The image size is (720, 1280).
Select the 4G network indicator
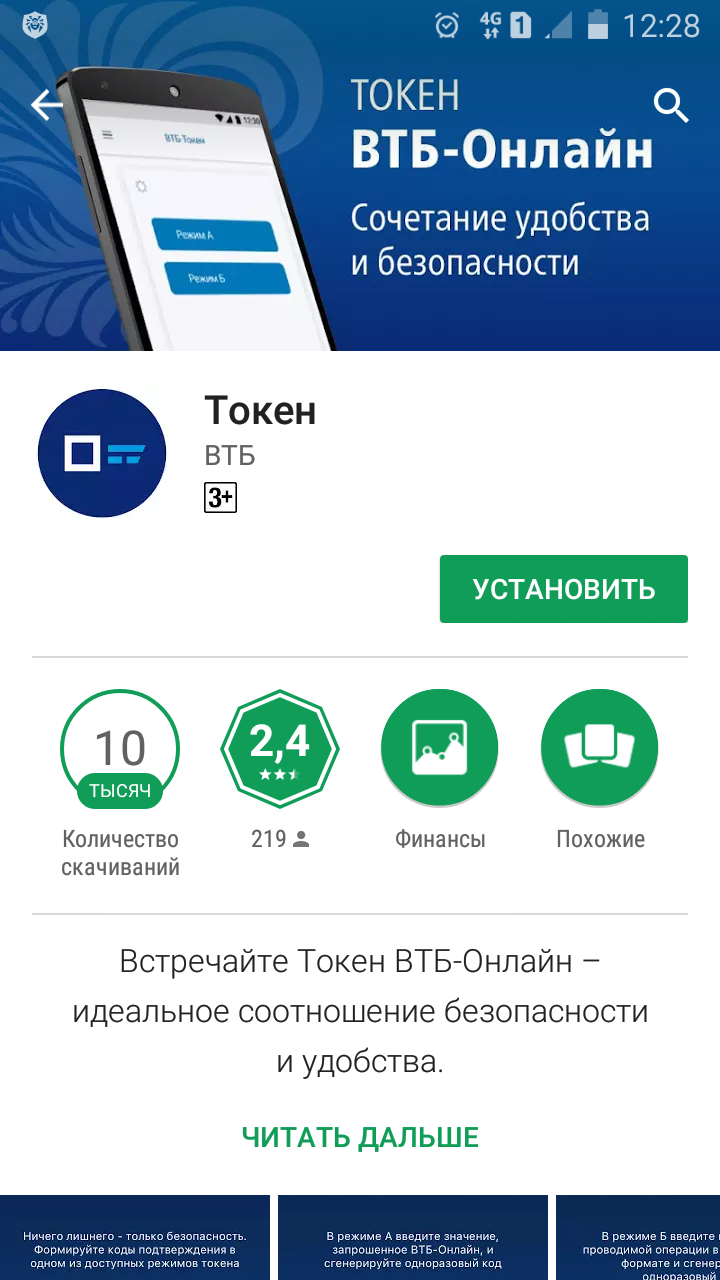pyautogui.click(x=492, y=26)
